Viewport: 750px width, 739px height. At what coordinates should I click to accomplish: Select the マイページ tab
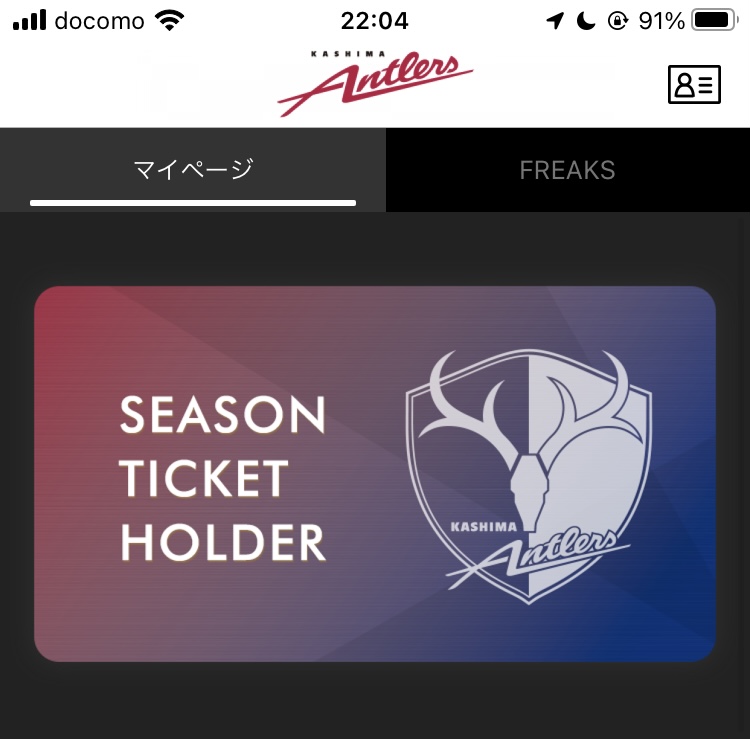tap(193, 170)
